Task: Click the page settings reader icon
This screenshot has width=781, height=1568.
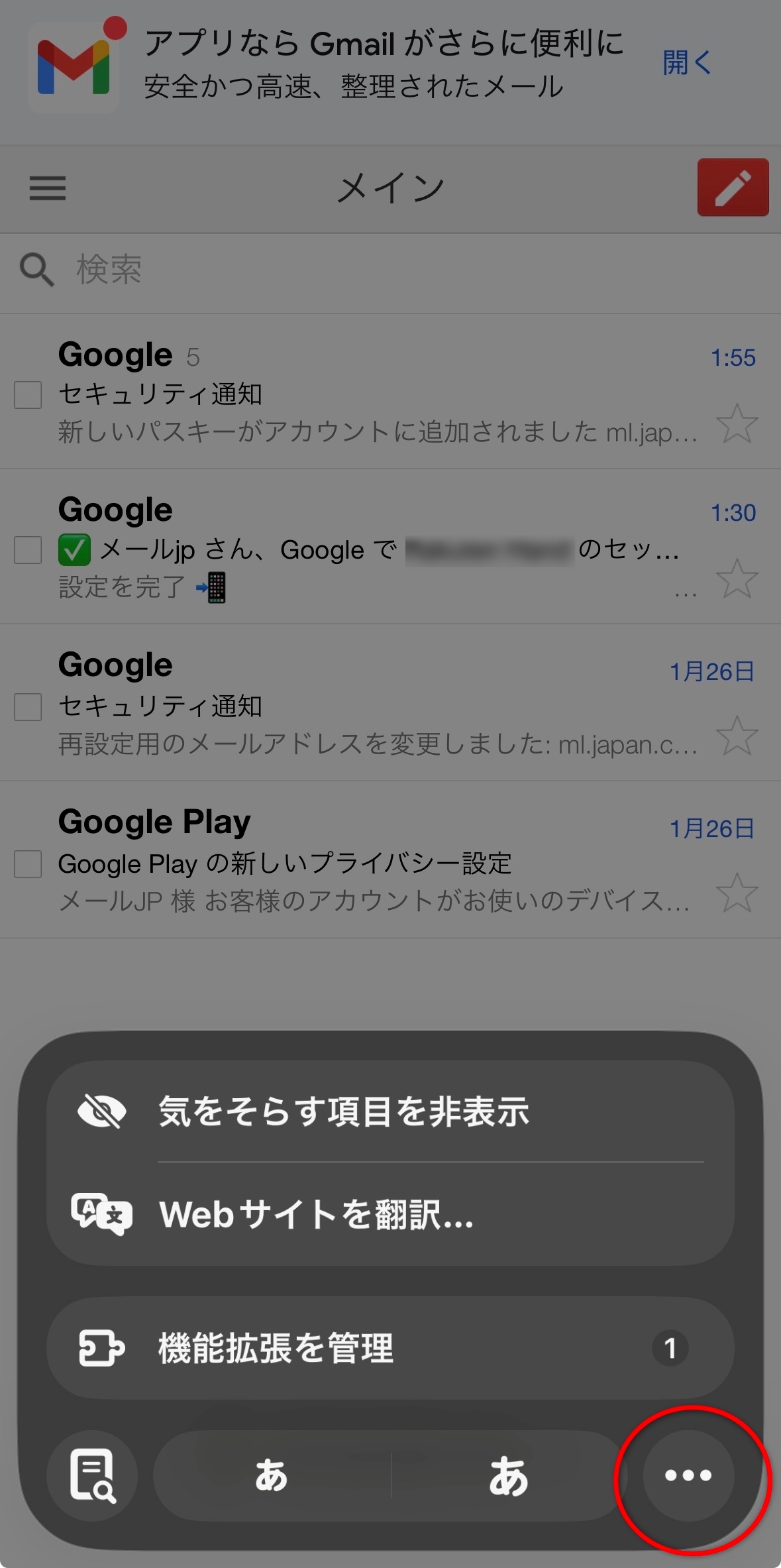Action: pyautogui.click(x=93, y=1475)
